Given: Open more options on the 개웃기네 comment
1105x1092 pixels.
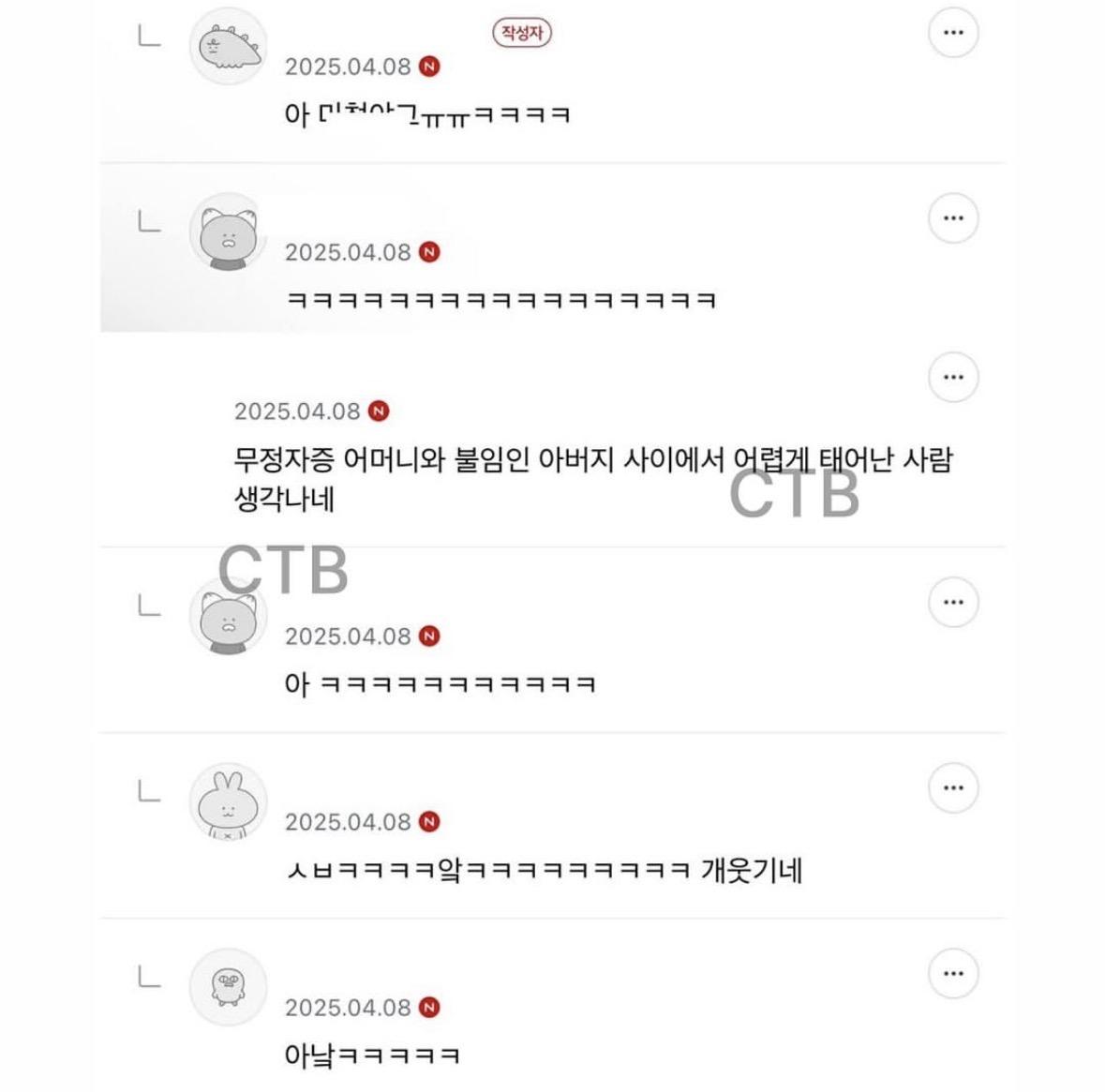Looking at the screenshot, I should [x=953, y=787].
